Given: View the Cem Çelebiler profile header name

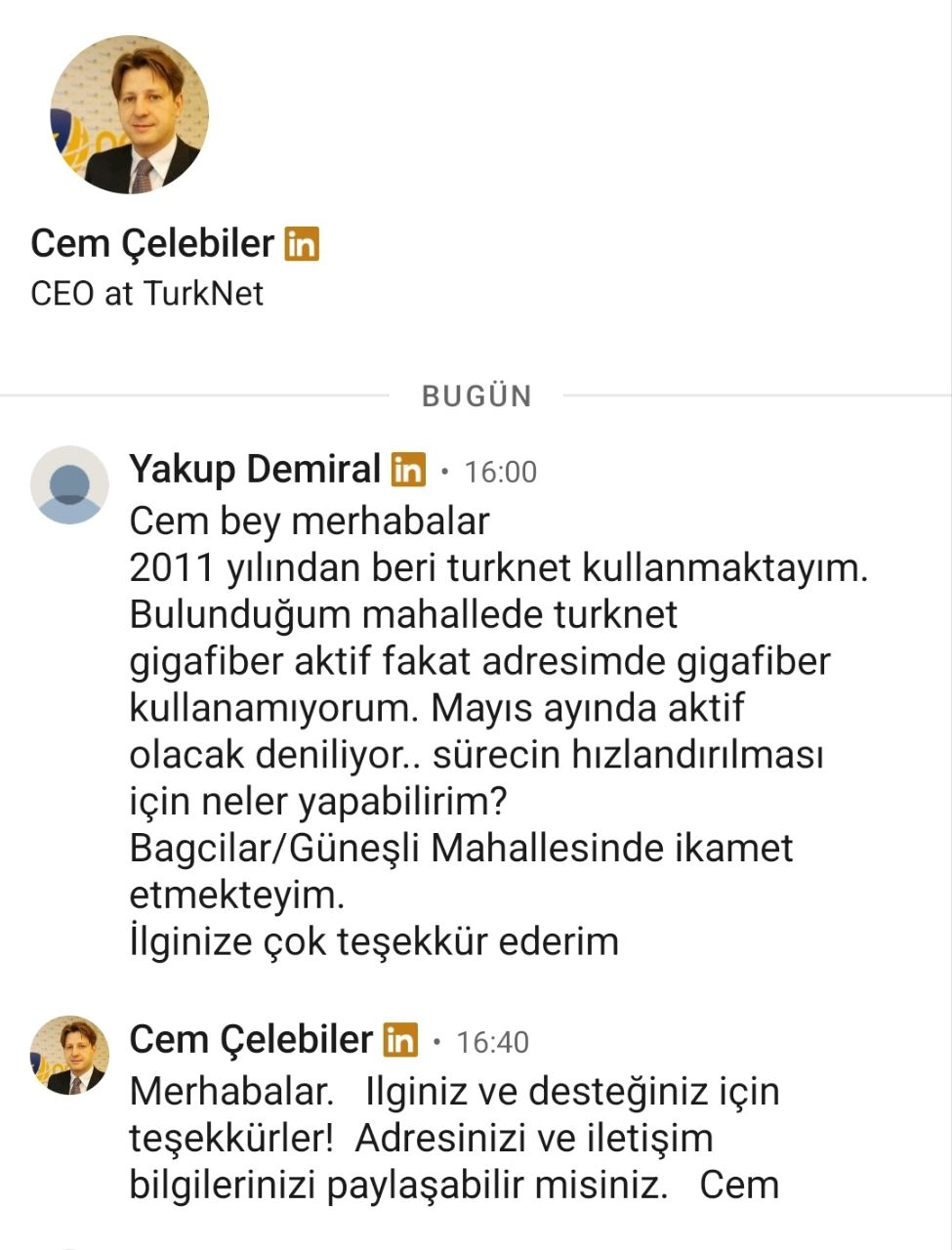Looking at the screenshot, I should (x=152, y=243).
